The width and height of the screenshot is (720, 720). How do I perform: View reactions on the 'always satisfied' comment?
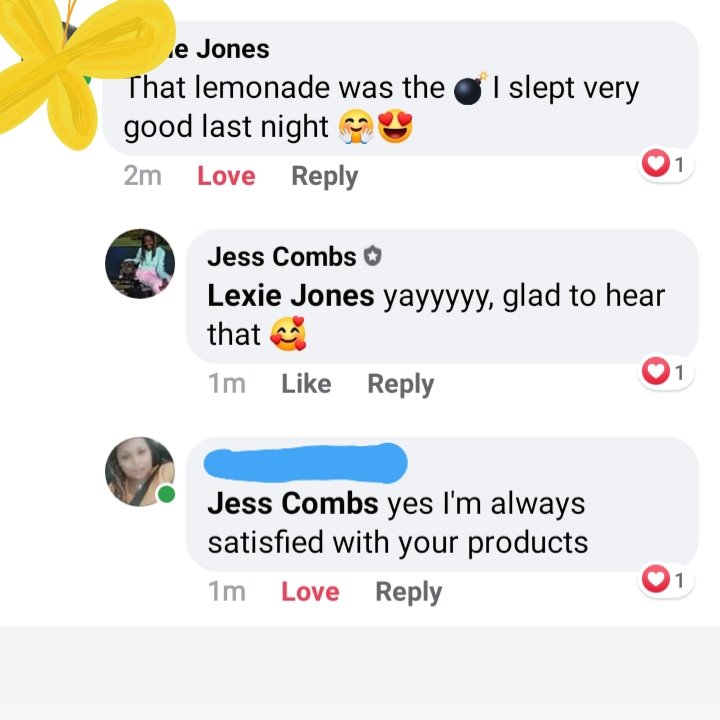(667, 580)
